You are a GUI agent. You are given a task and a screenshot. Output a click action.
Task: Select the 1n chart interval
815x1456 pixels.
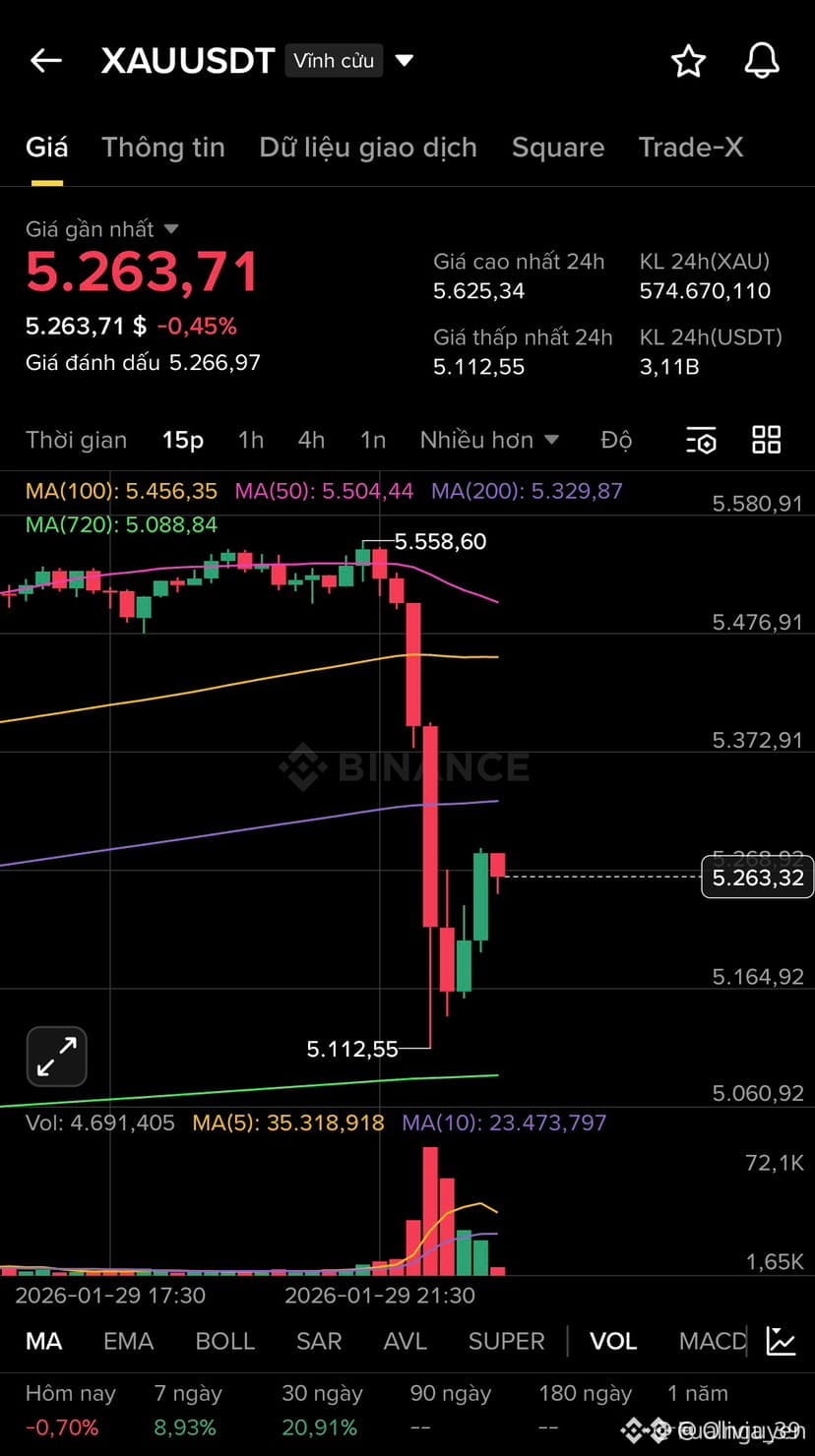[x=372, y=440]
